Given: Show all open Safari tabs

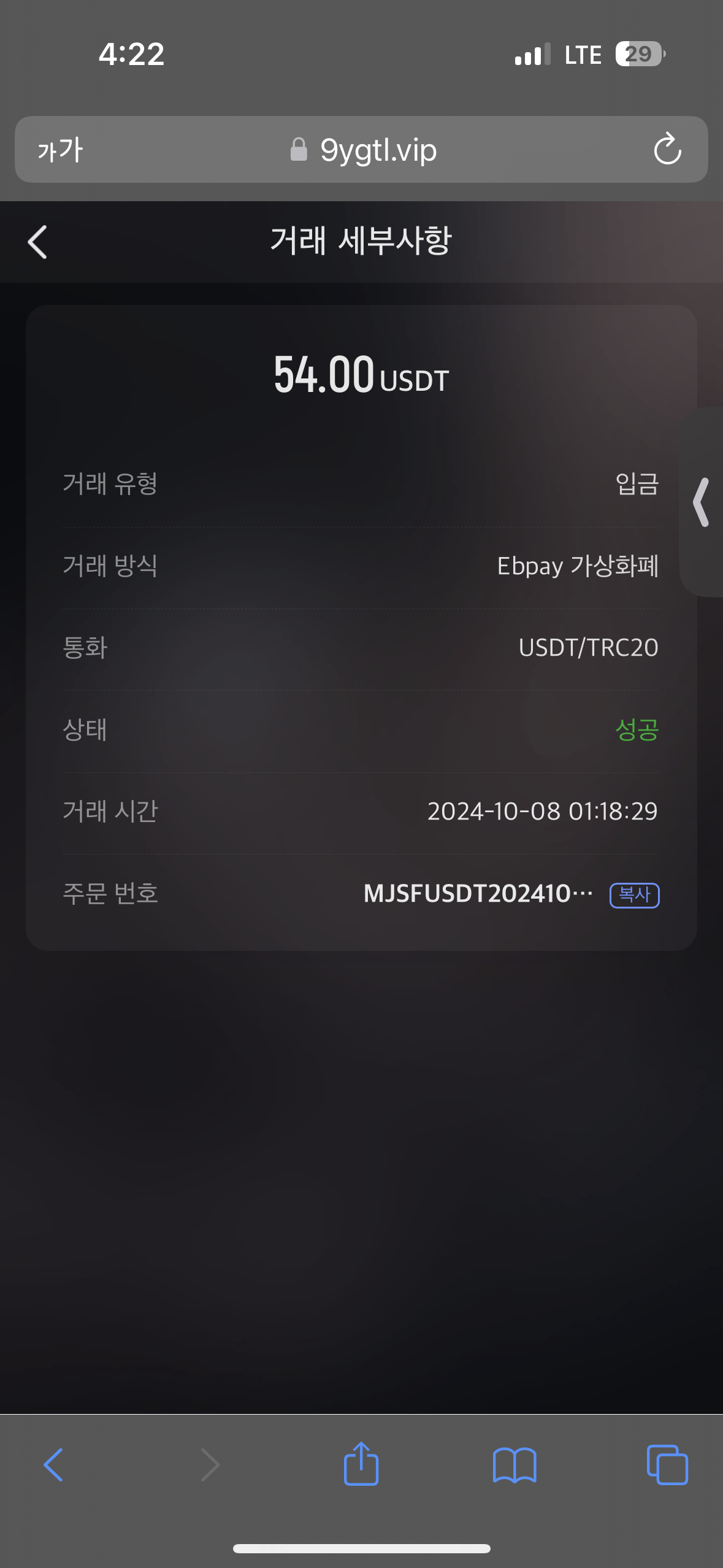Looking at the screenshot, I should (x=667, y=1465).
